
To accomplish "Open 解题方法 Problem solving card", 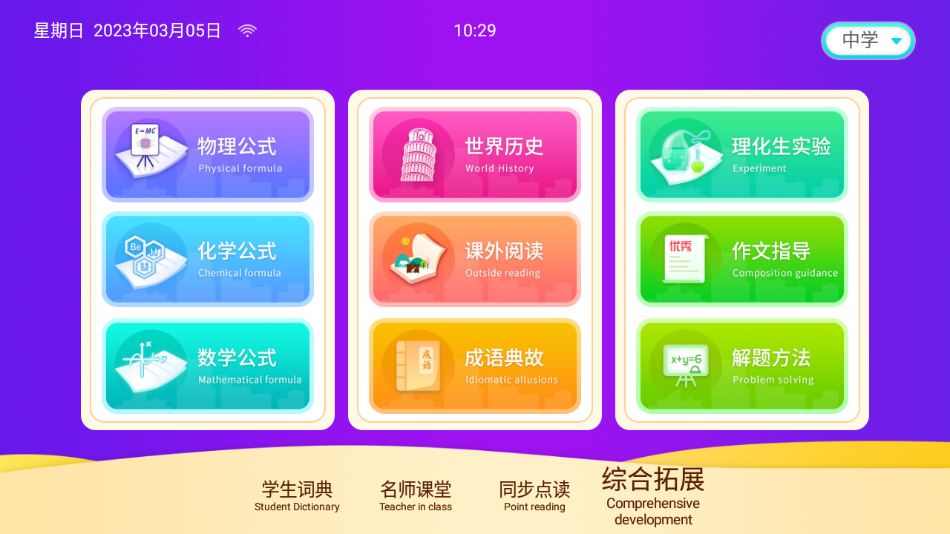I will pos(742,366).
